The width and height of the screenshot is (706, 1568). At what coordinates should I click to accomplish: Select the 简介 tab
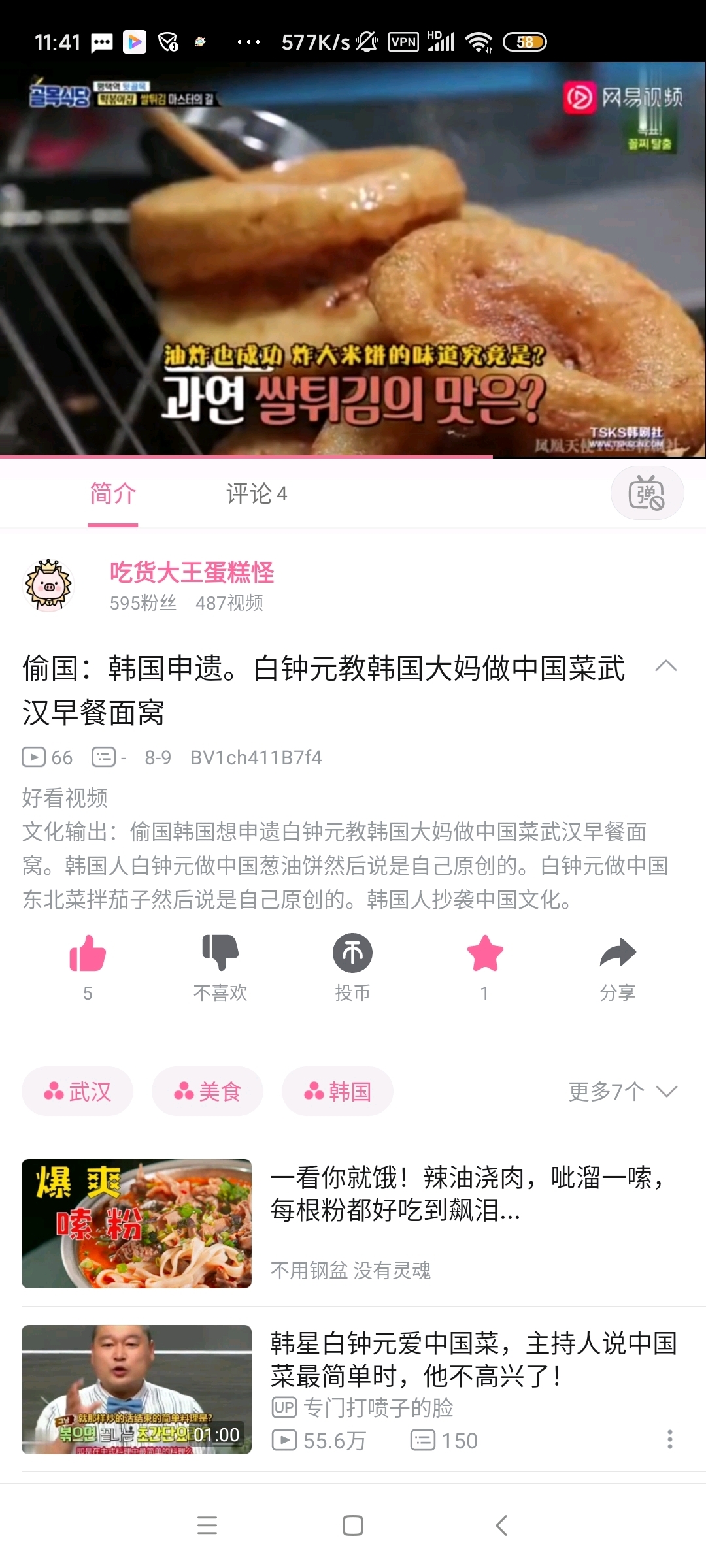click(113, 494)
